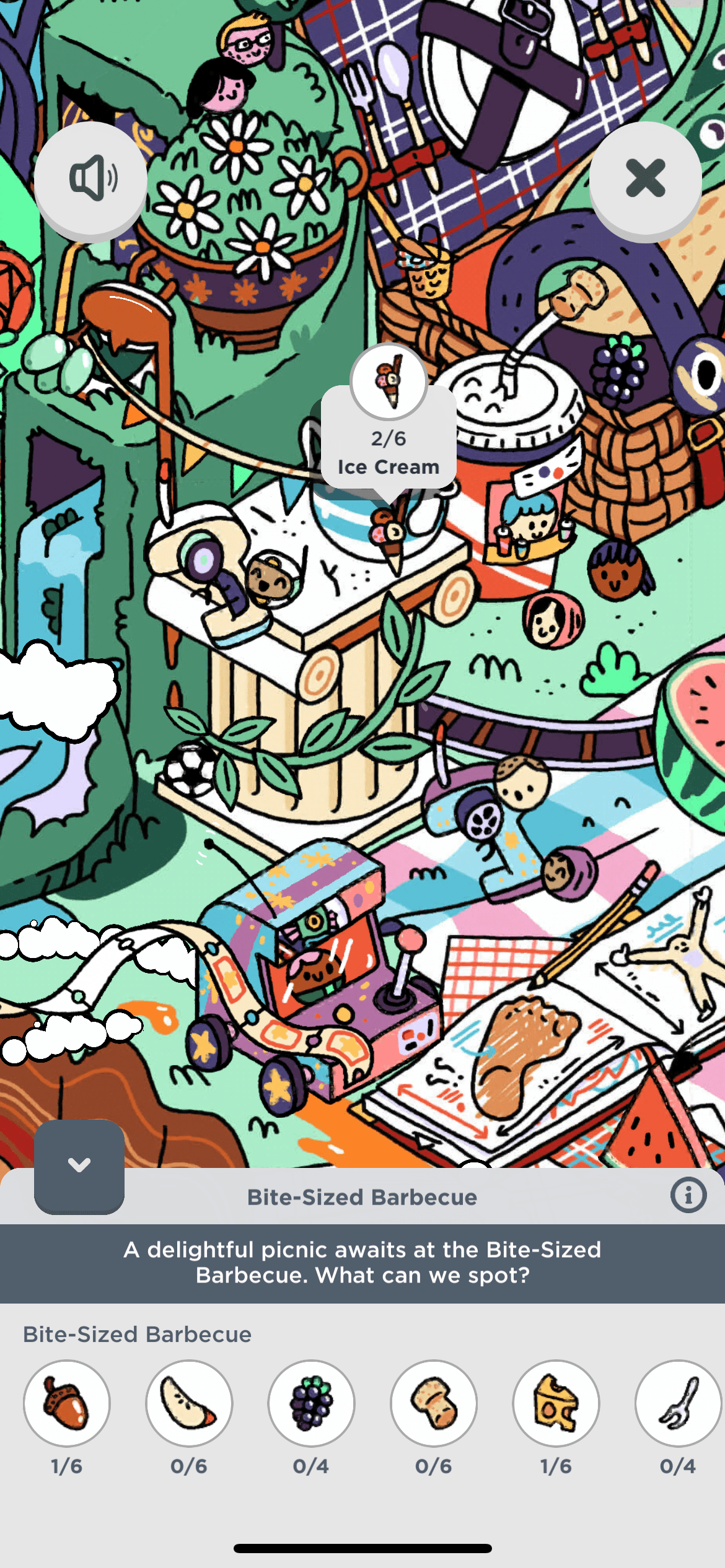Collapse the panel with the down chevron
This screenshot has height=1568, width=725.
(x=79, y=1165)
